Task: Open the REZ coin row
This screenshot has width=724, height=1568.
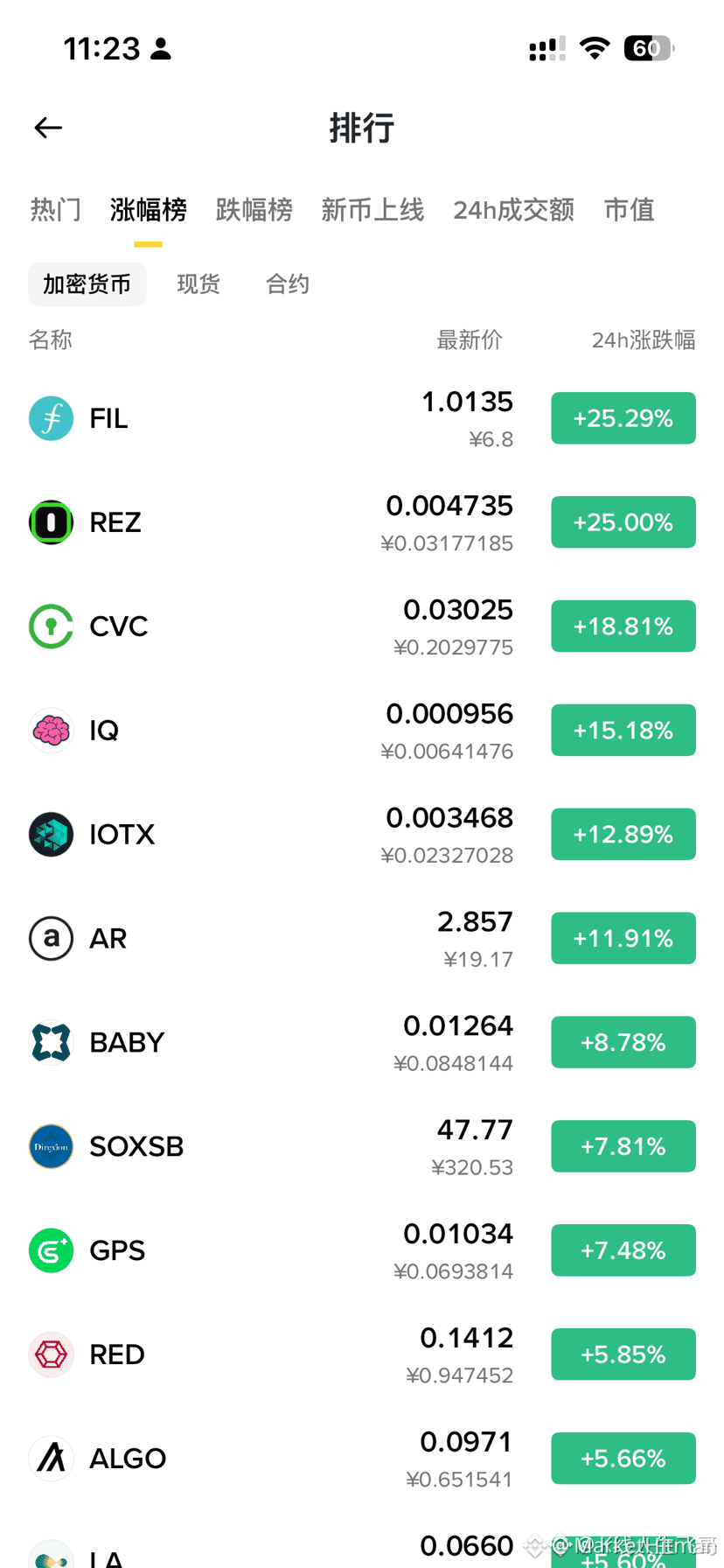Action: tap(362, 522)
